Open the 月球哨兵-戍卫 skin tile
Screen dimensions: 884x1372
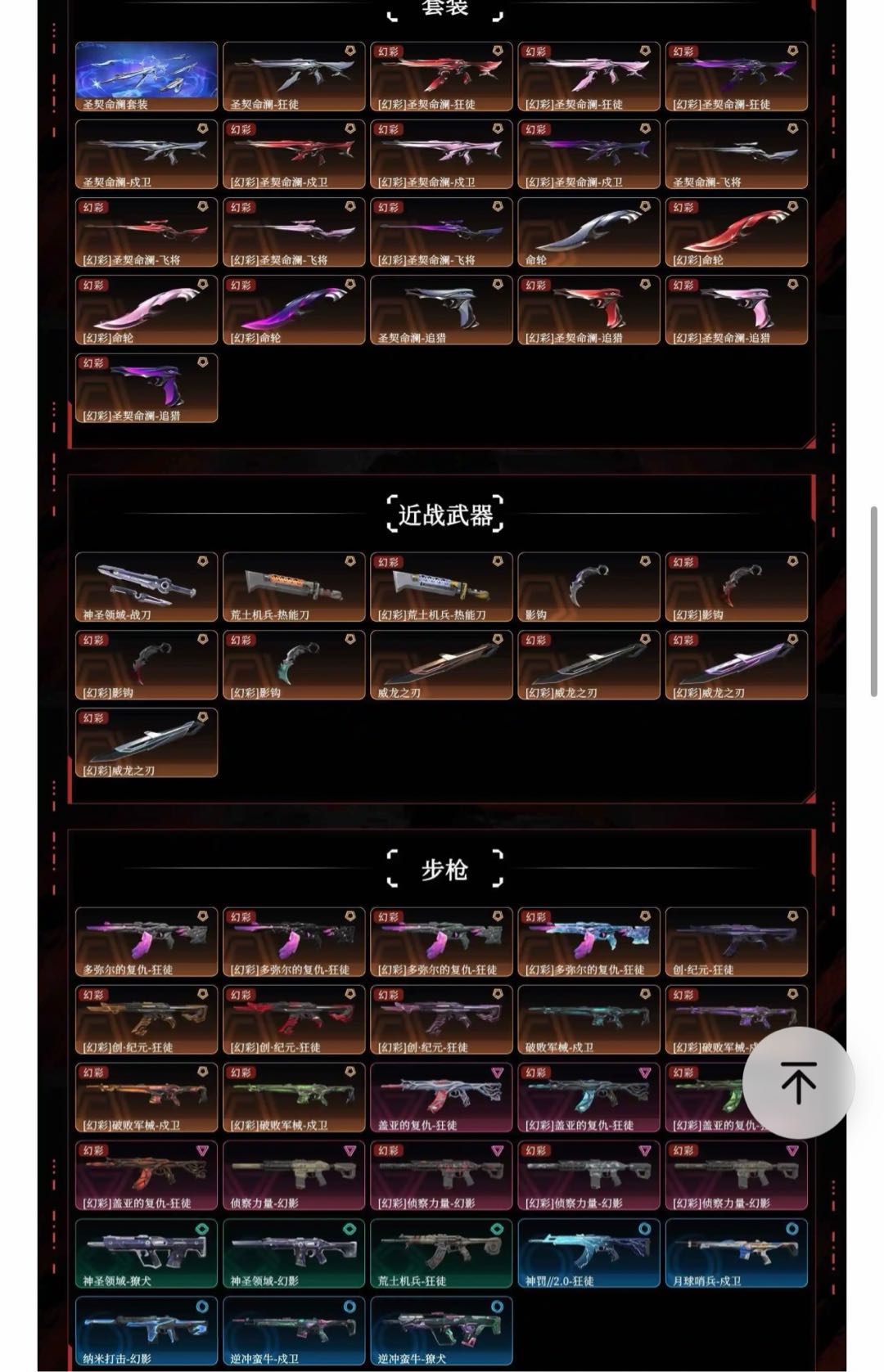click(736, 1253)
